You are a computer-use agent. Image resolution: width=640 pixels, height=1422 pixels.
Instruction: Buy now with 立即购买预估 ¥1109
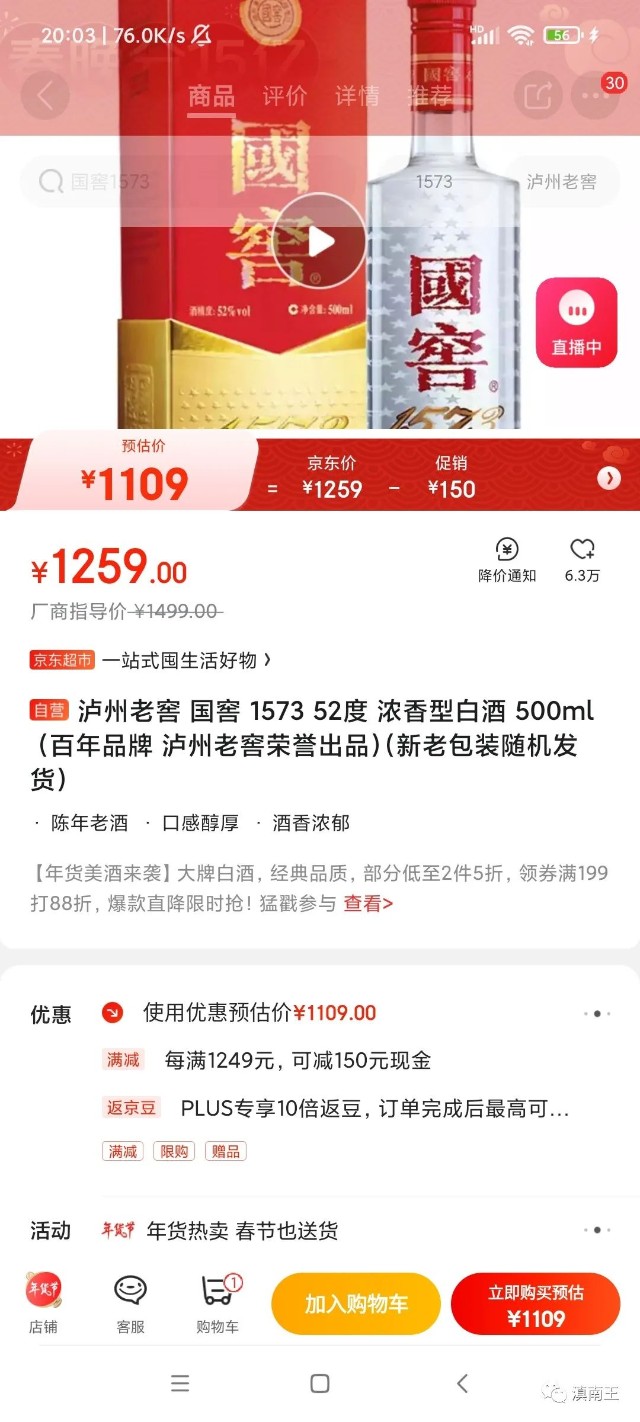(x=536, y=1304)
